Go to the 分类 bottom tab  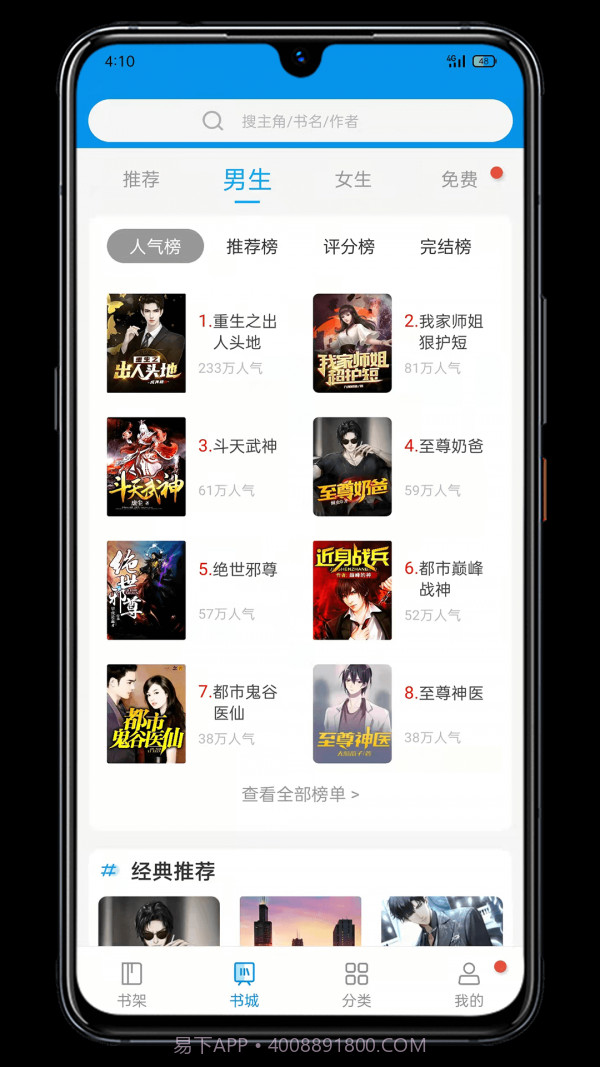click(356, 984)
